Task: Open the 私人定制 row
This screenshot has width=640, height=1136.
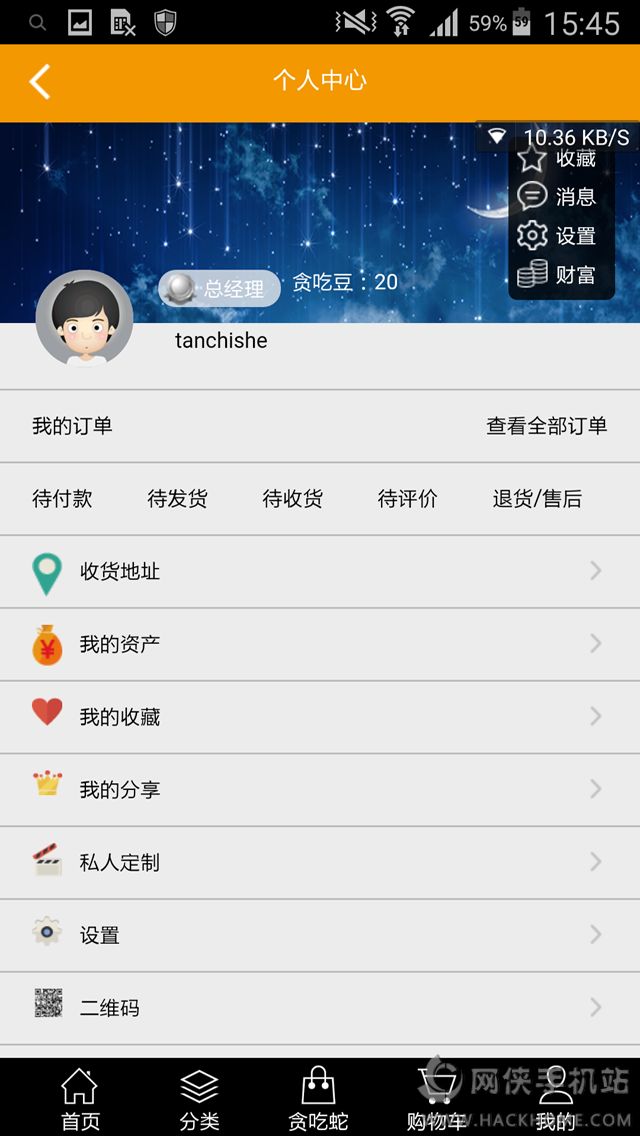Action: point(320,862)
